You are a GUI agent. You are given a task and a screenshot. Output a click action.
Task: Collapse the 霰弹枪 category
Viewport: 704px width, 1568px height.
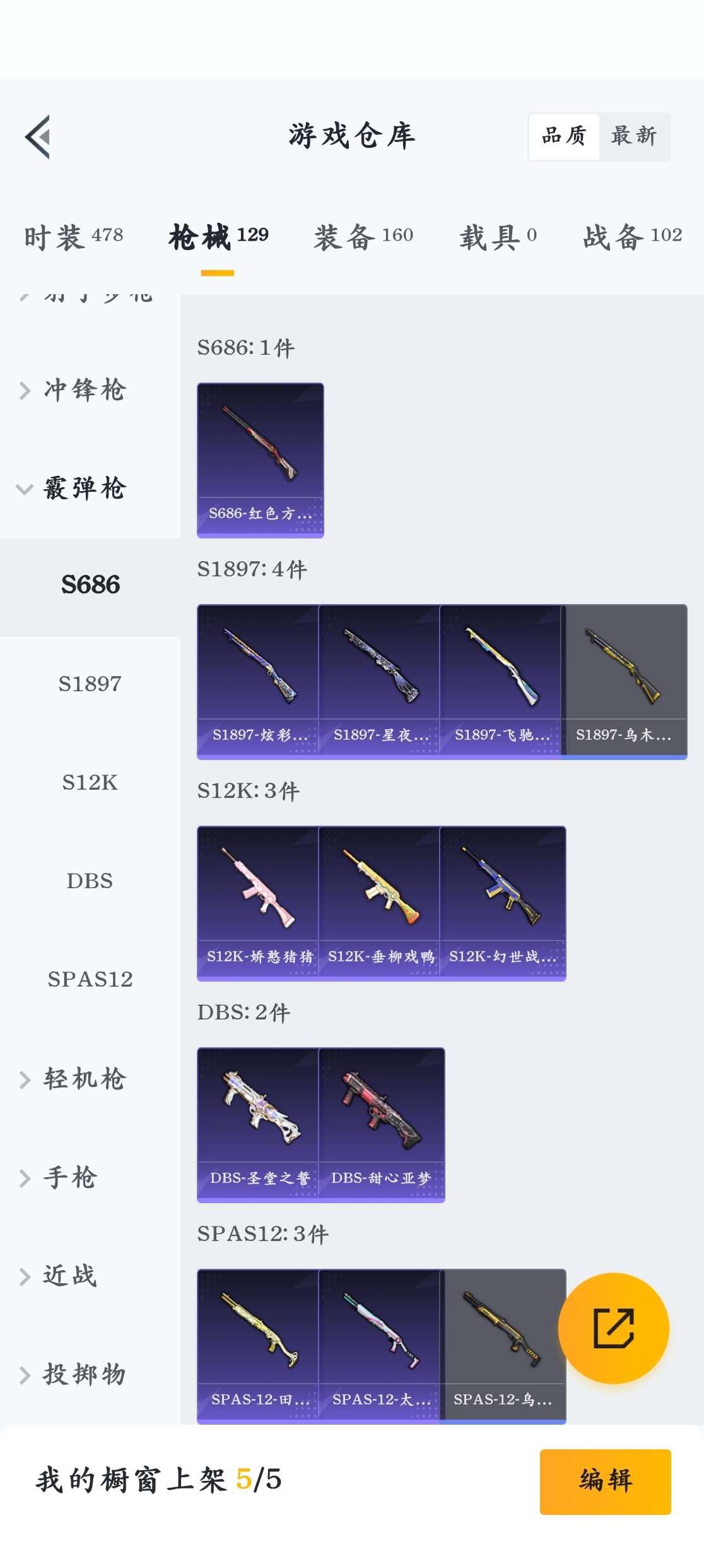point(85,488)
